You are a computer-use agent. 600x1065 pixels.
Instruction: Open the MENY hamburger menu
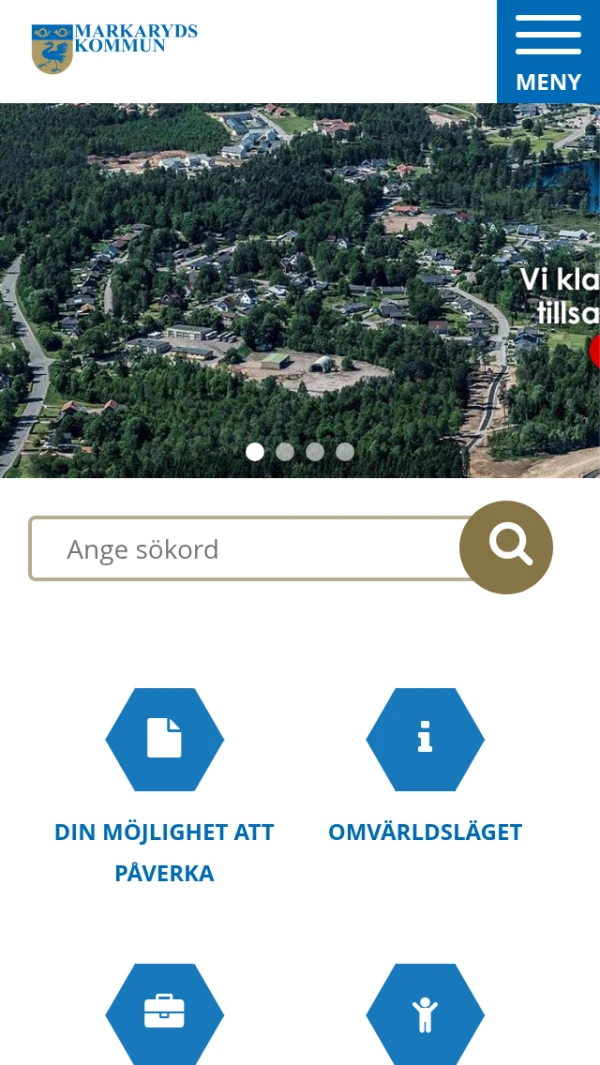click(x=548, y=52)
